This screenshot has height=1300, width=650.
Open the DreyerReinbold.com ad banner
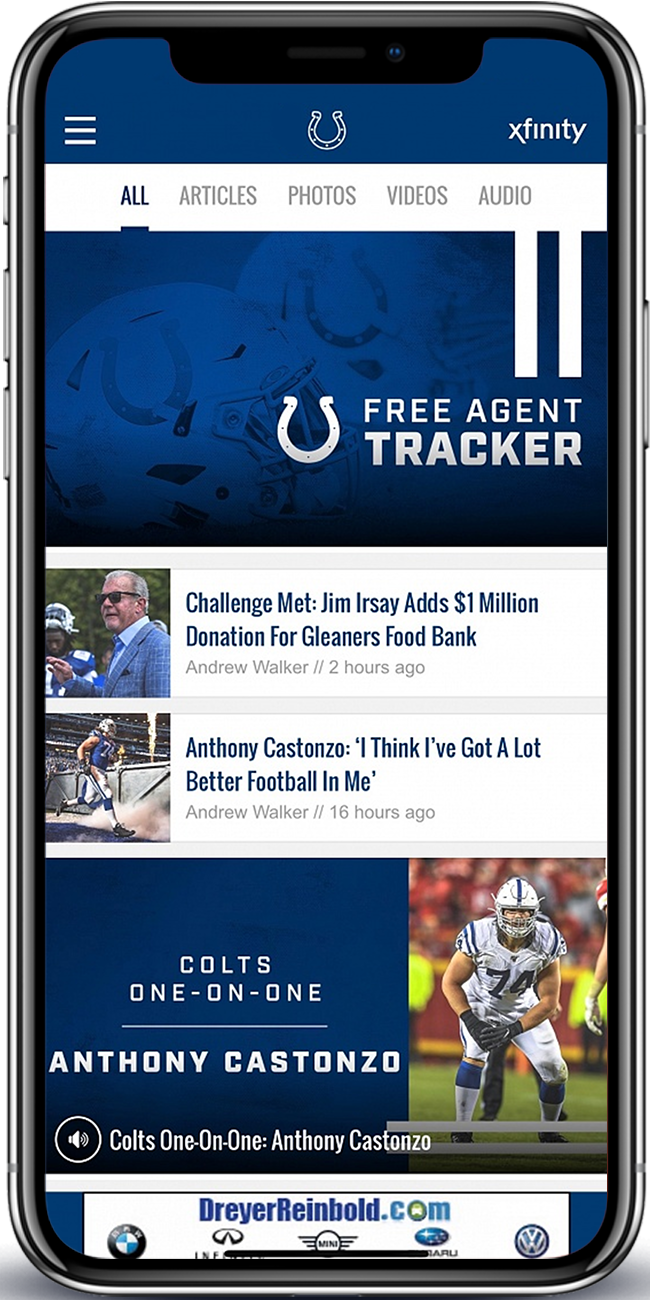coord(326,1226)
